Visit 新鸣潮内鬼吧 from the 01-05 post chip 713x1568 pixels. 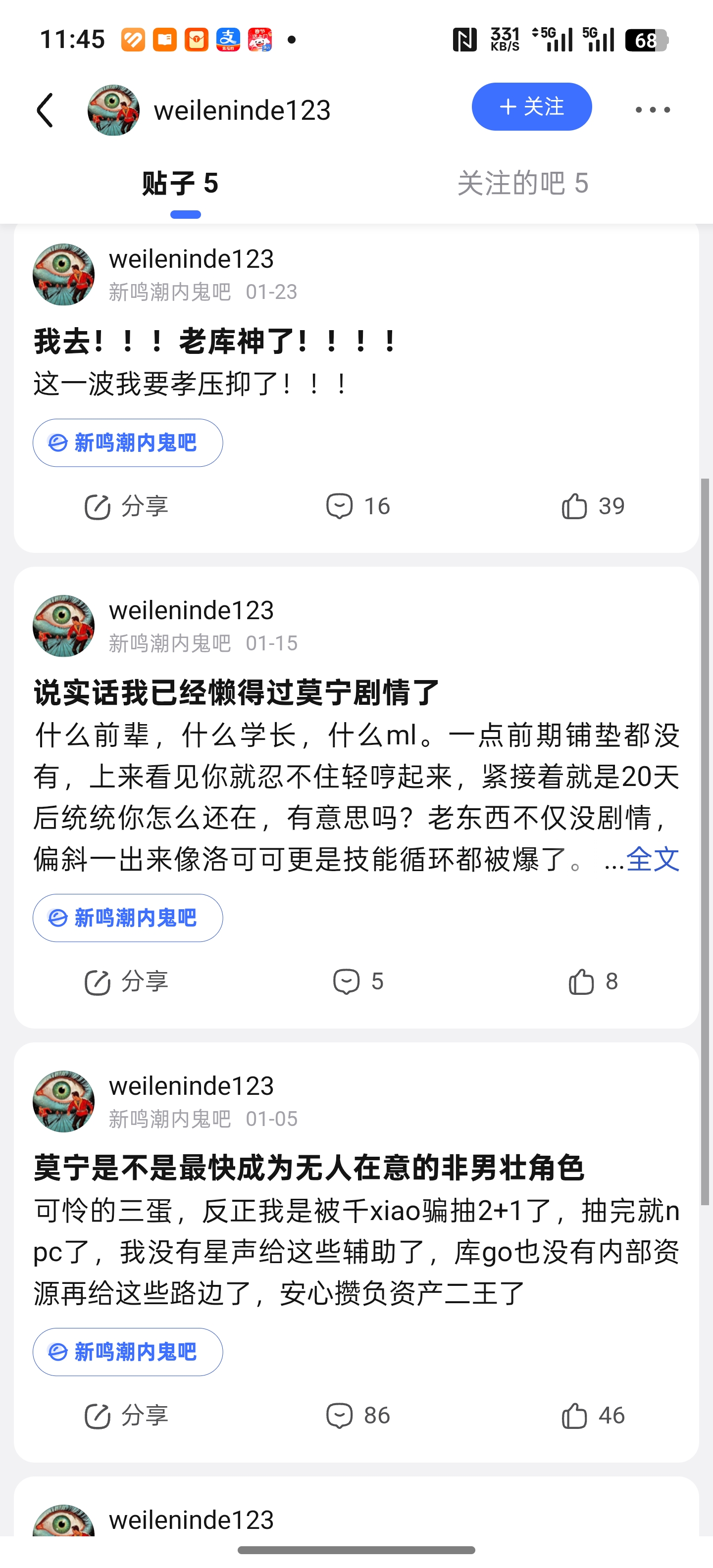[x=128, y=1352]
